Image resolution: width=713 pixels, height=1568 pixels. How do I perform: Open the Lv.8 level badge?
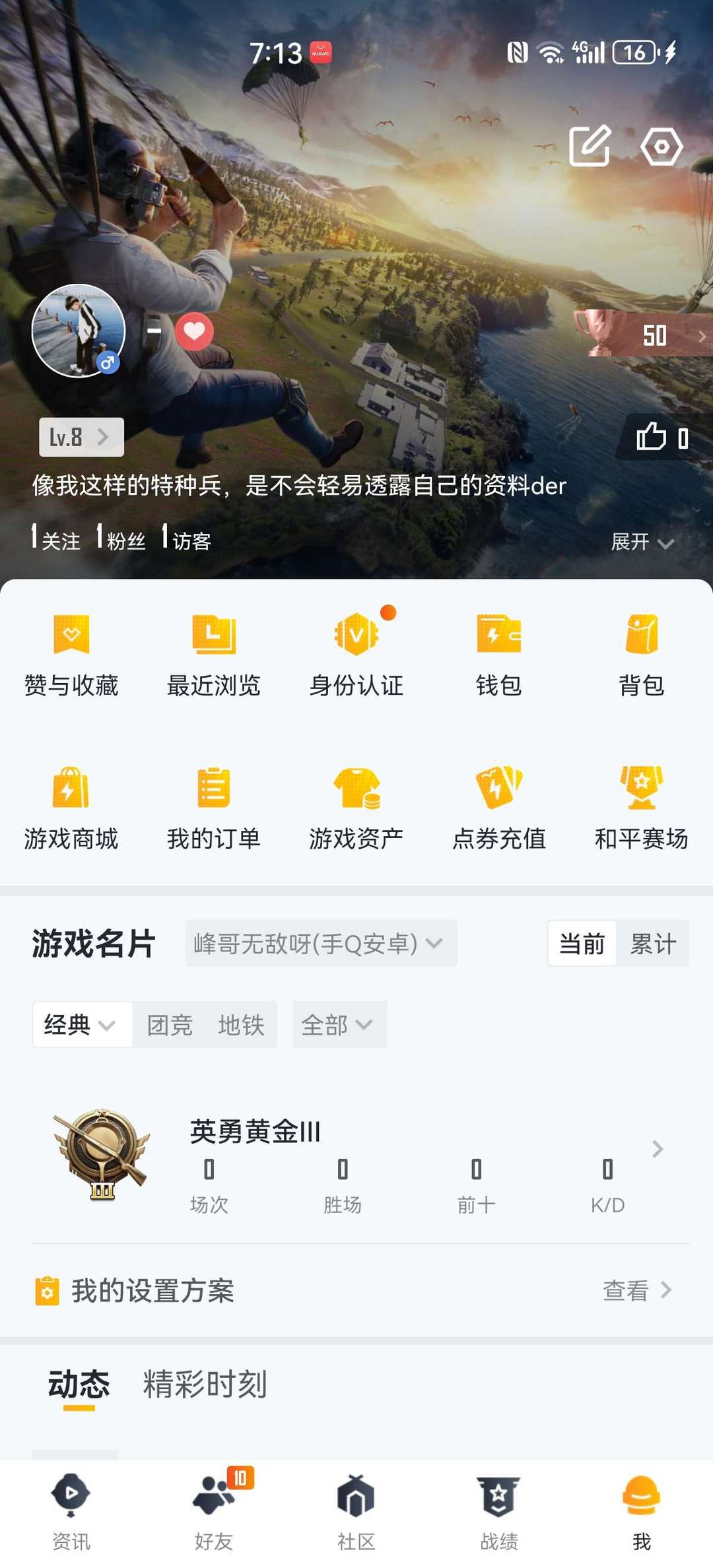click(x=81, y=437)
